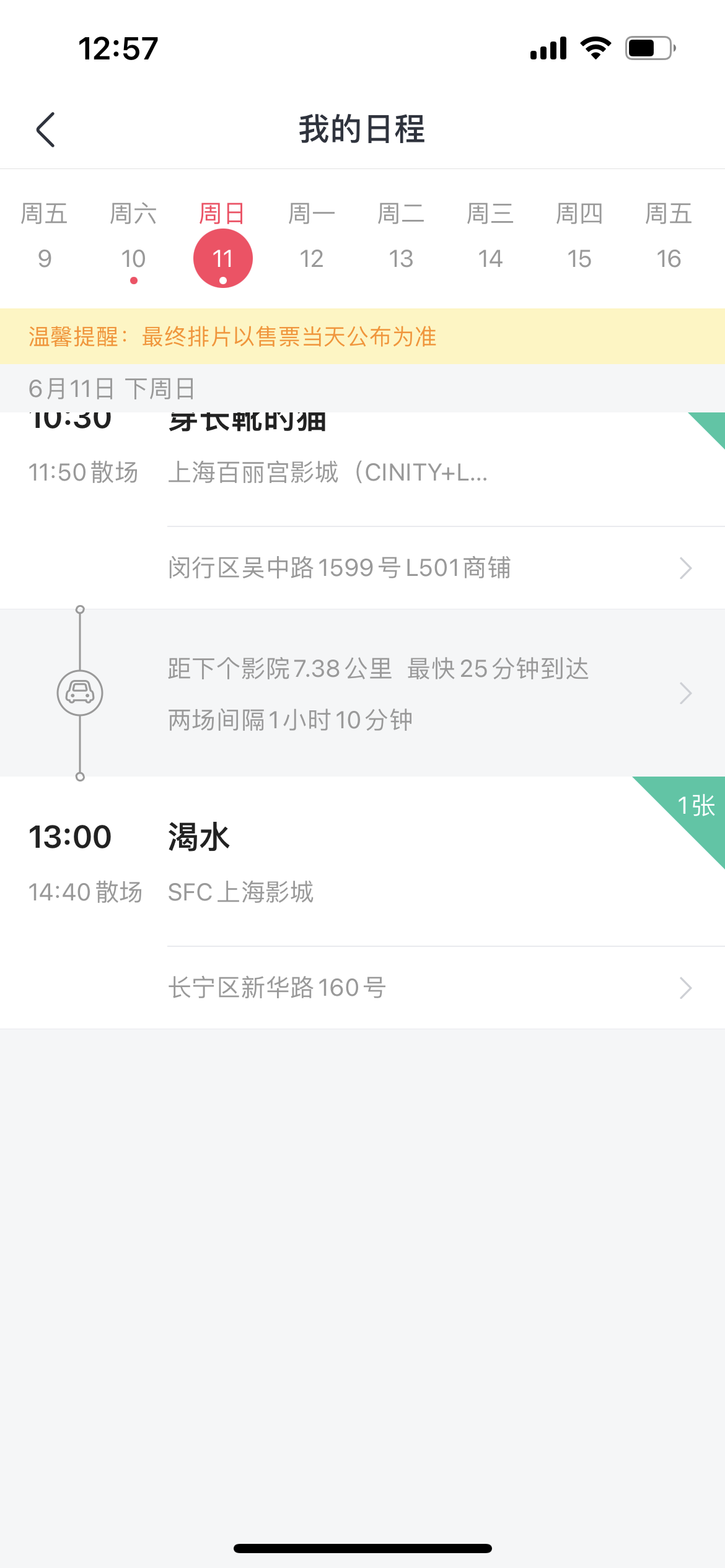View route to next cinema 7.38公里
Screen dimensions: 725x1568
[x=362, y=693]
